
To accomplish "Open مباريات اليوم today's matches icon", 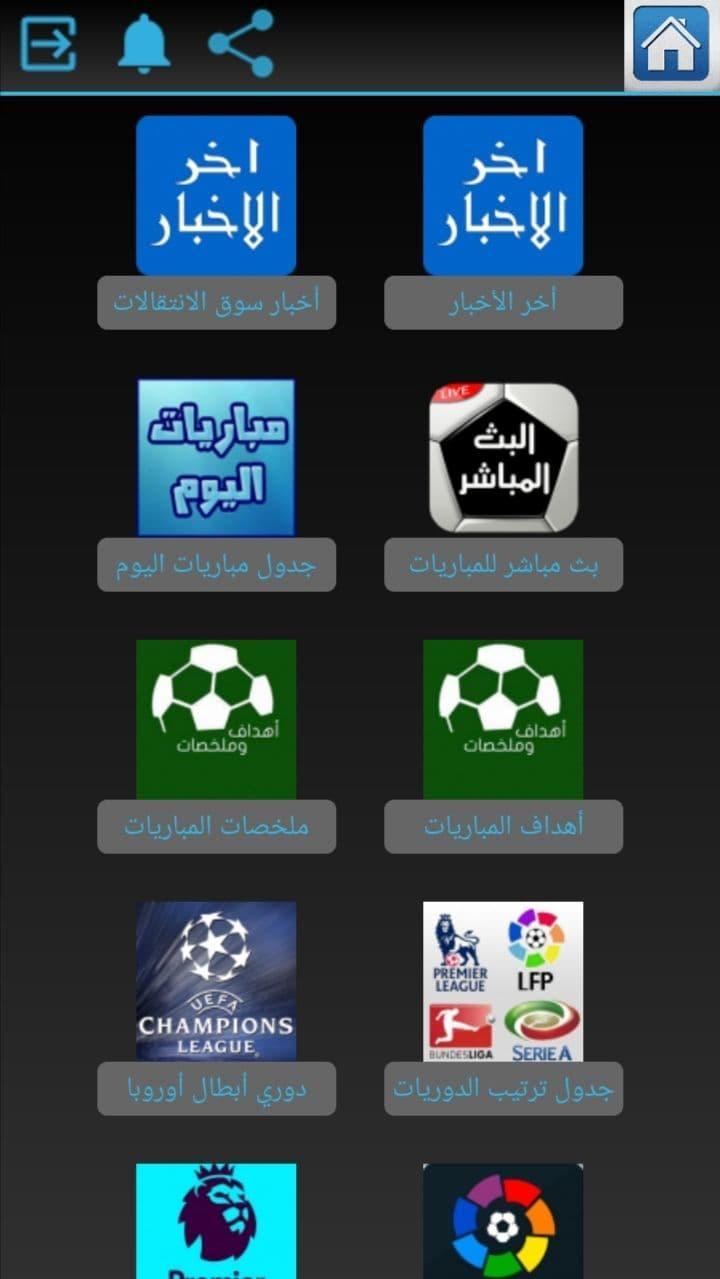I will click(x=215, y=458).
